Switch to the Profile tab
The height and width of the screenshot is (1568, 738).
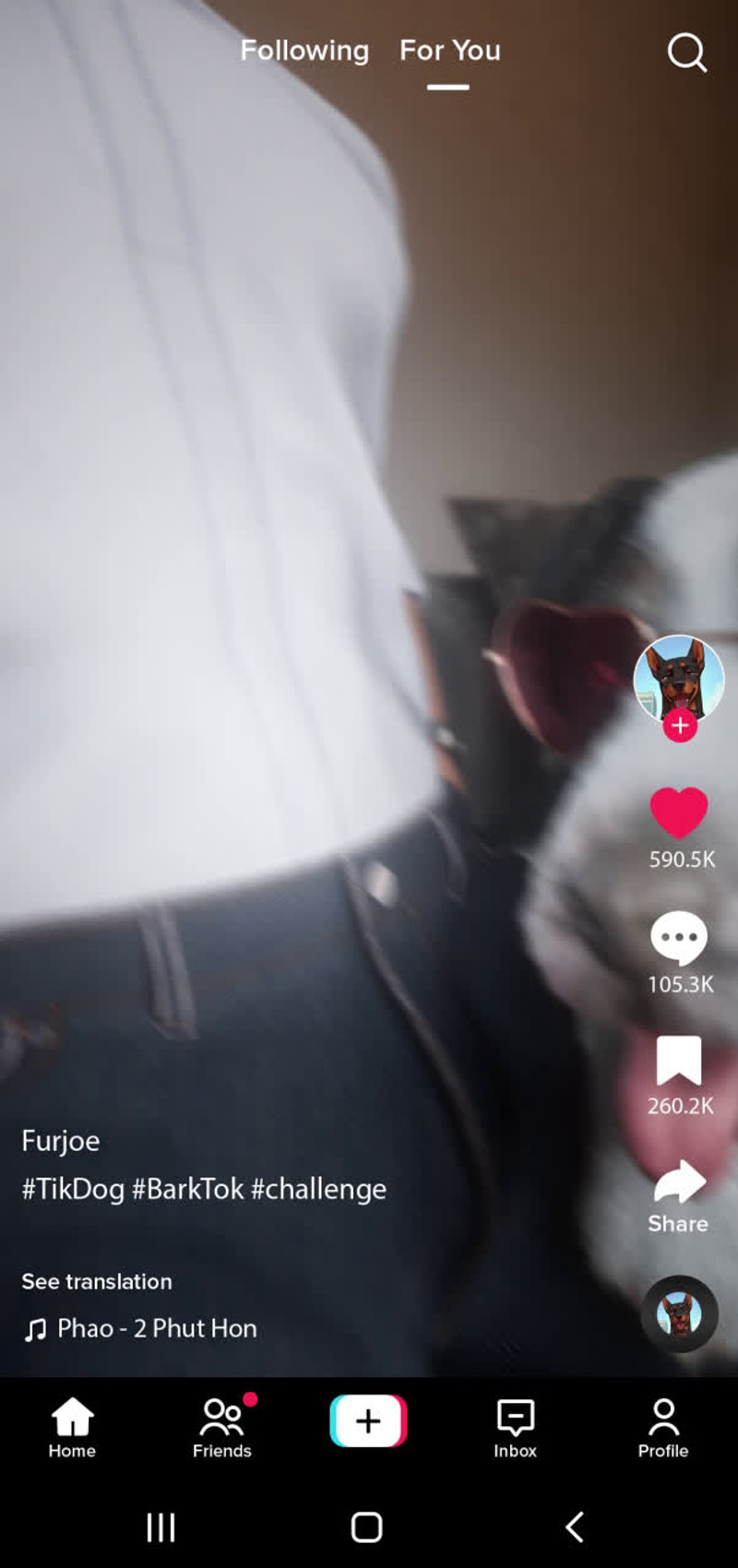click(x=662, y=1427)
